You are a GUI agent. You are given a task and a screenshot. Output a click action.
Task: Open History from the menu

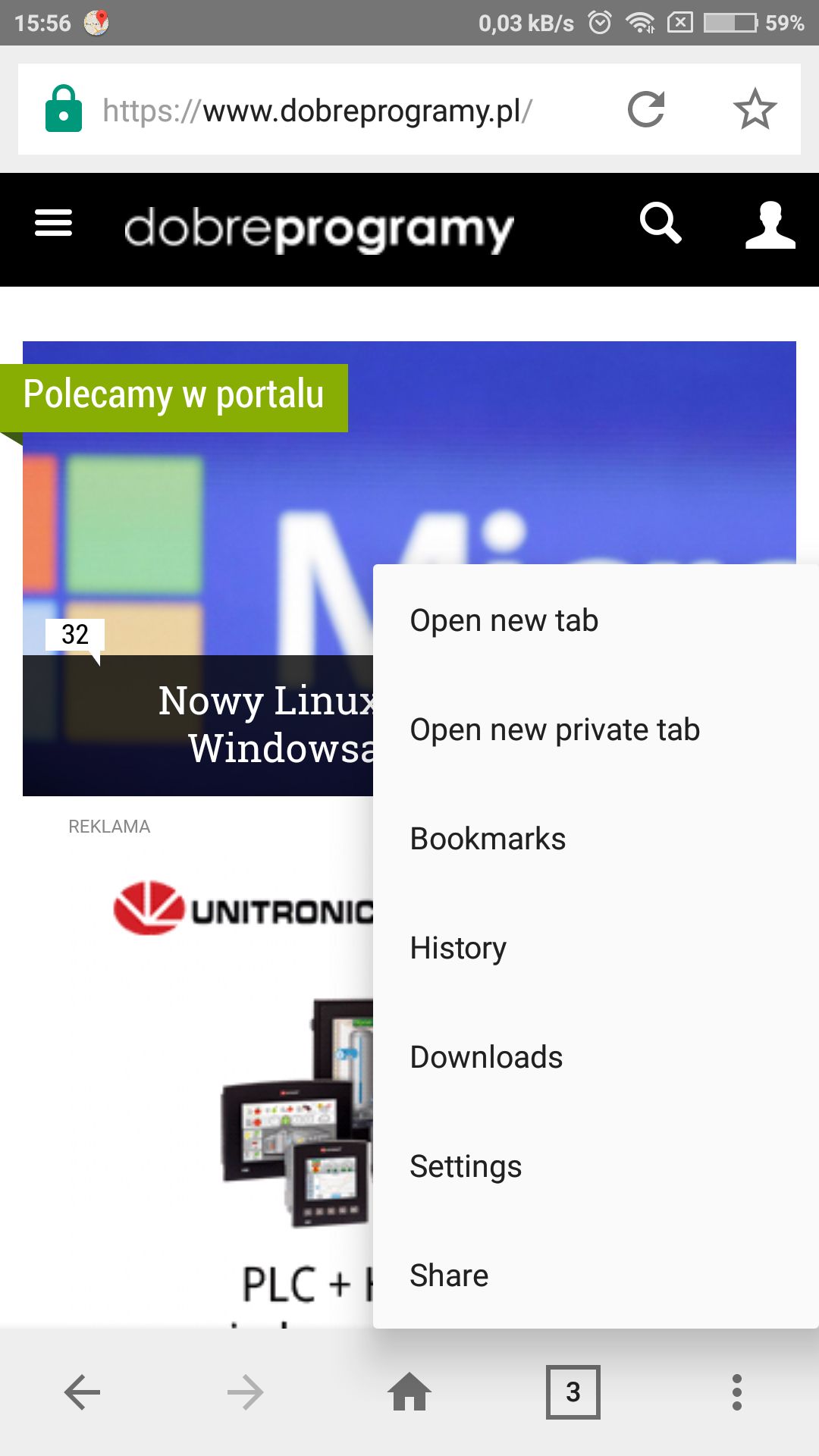click(595, 948)
